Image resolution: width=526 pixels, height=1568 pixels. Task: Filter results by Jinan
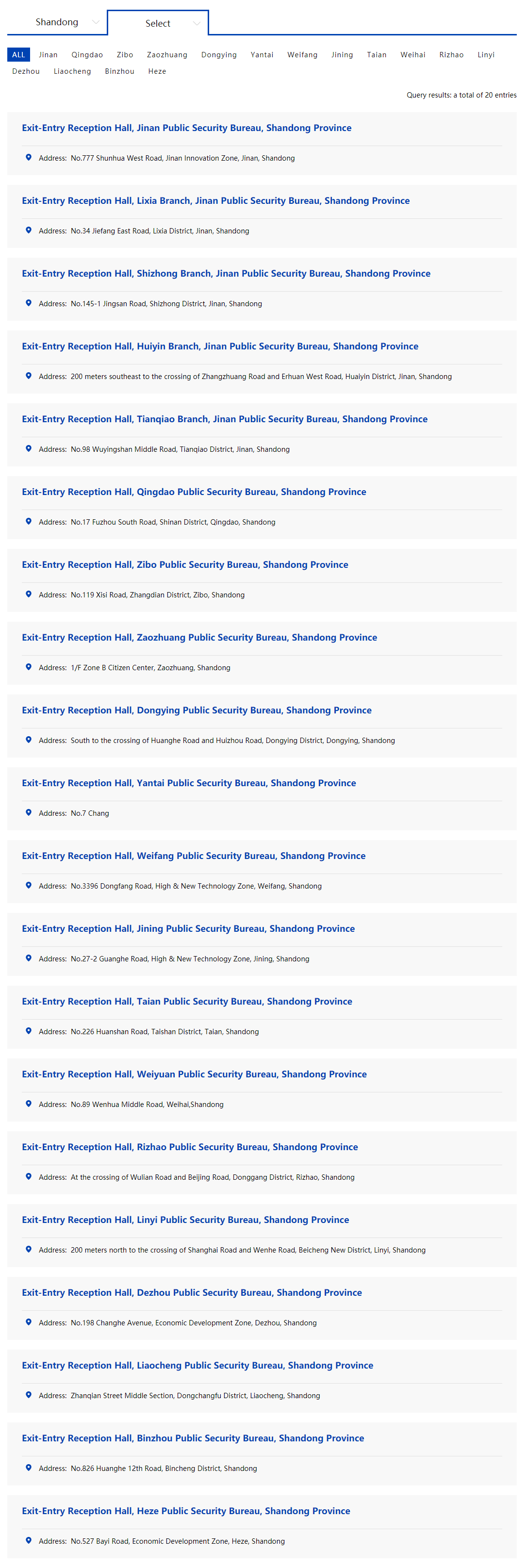[x=48, y=55]
